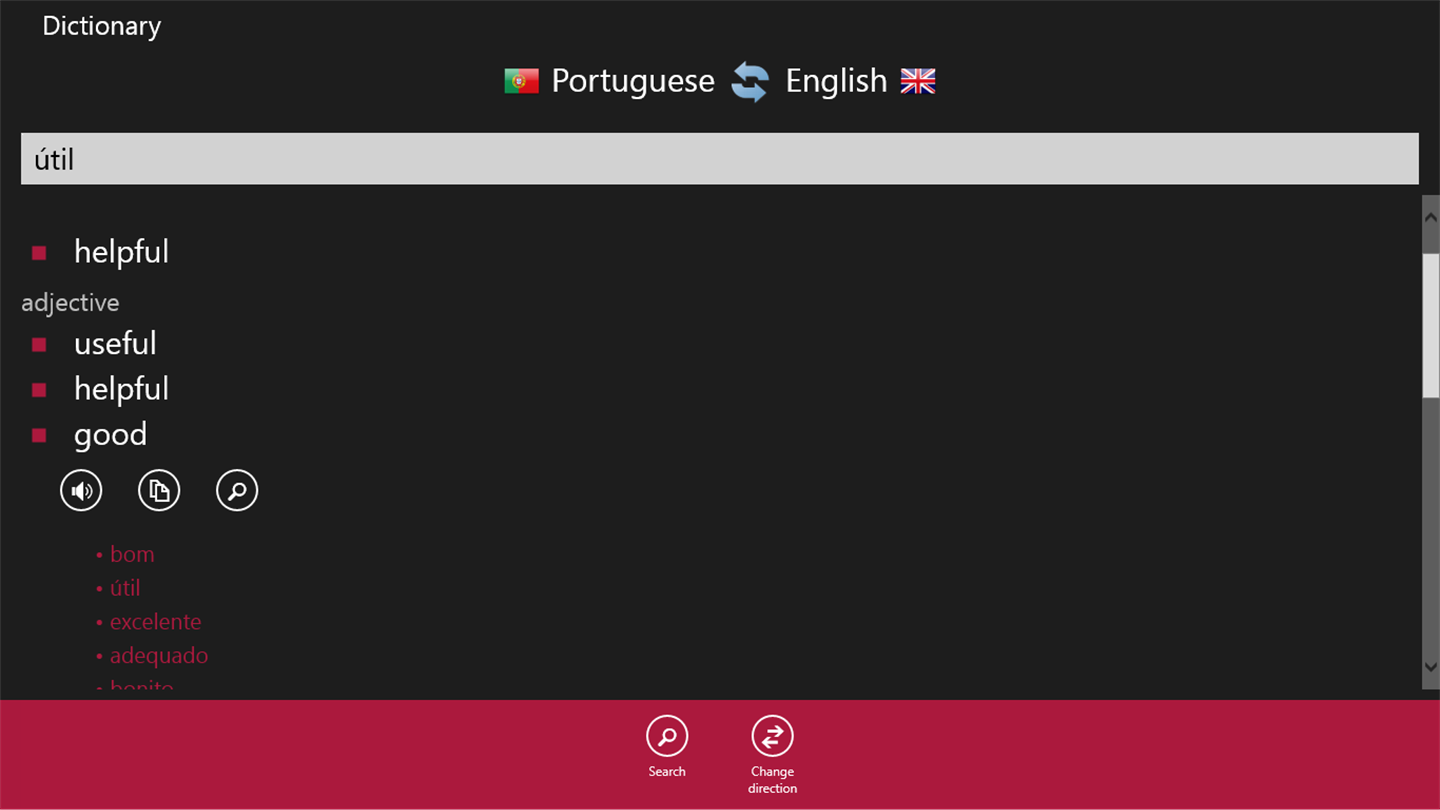1440x810 pixels.
Task: Open the related word adequado
Action: click(x=159, y=656)
